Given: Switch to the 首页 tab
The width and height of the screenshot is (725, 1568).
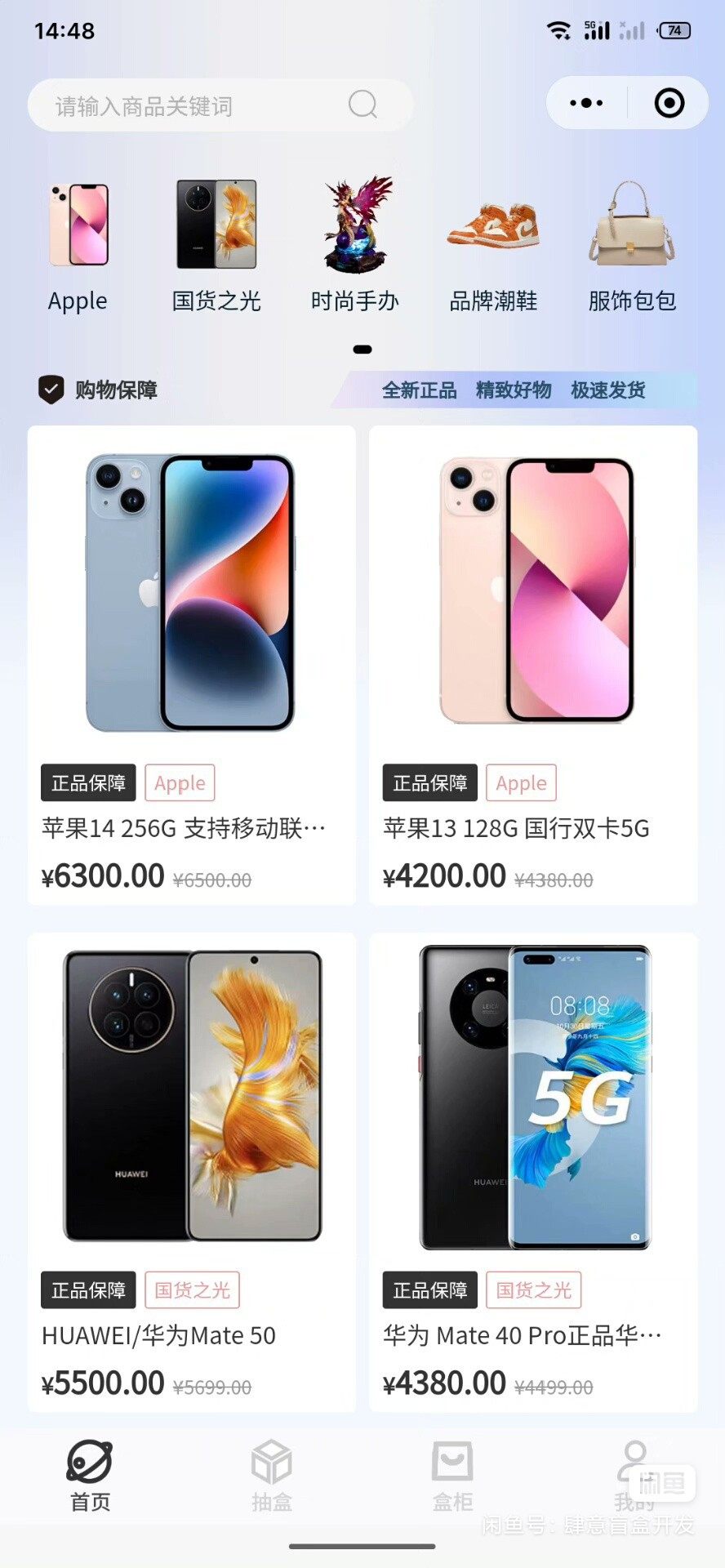Looking at the screenshot, I should coord(90,1477).
